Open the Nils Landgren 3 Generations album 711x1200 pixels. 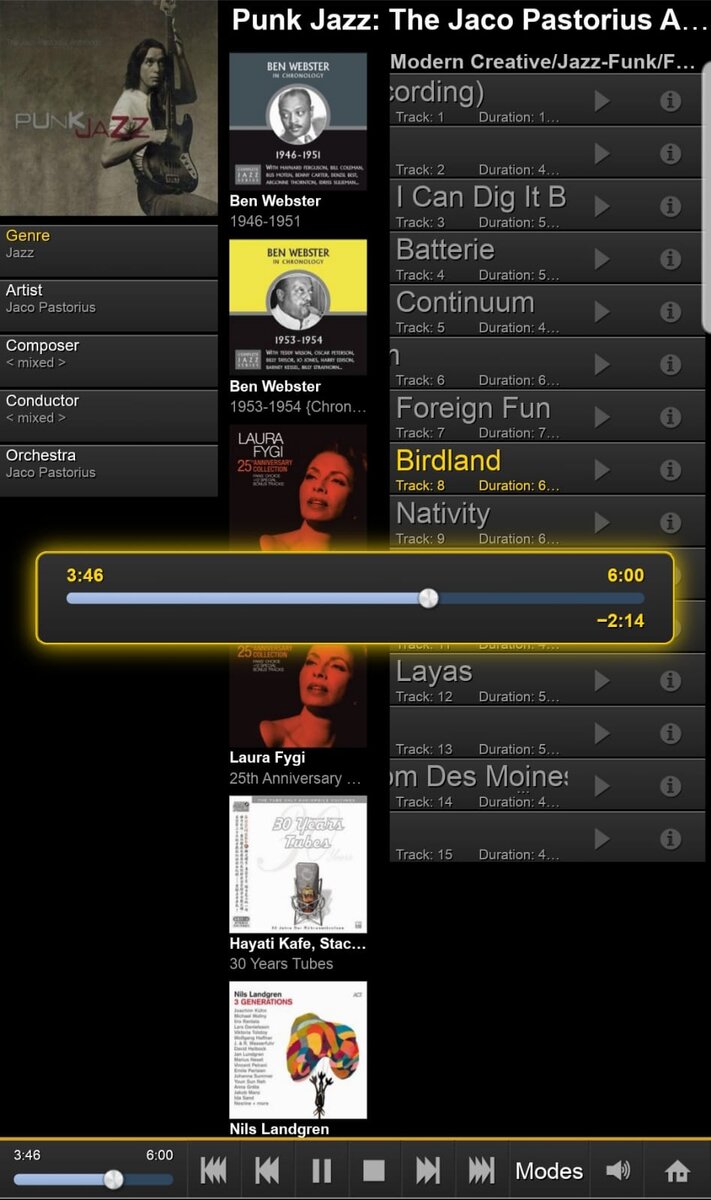(298, 1060)
